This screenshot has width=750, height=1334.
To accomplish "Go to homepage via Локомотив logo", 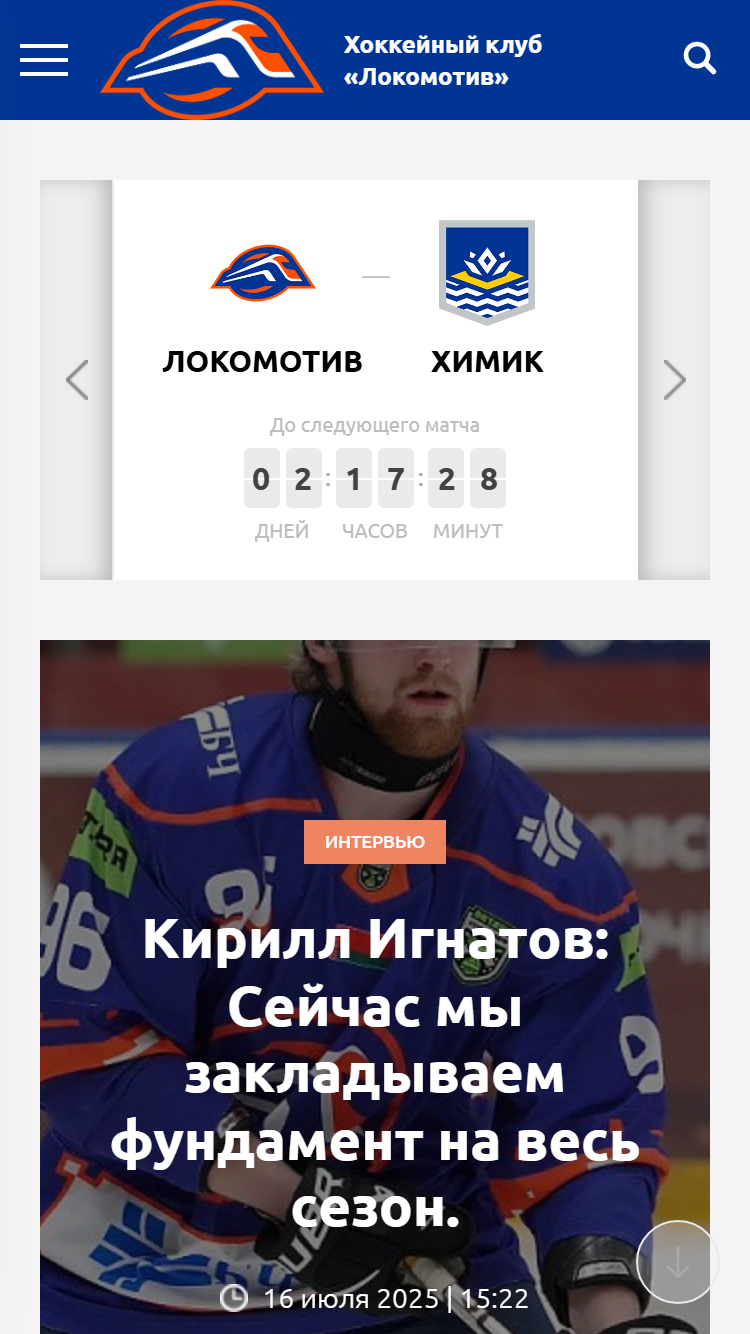I will [x=212, y=60].
